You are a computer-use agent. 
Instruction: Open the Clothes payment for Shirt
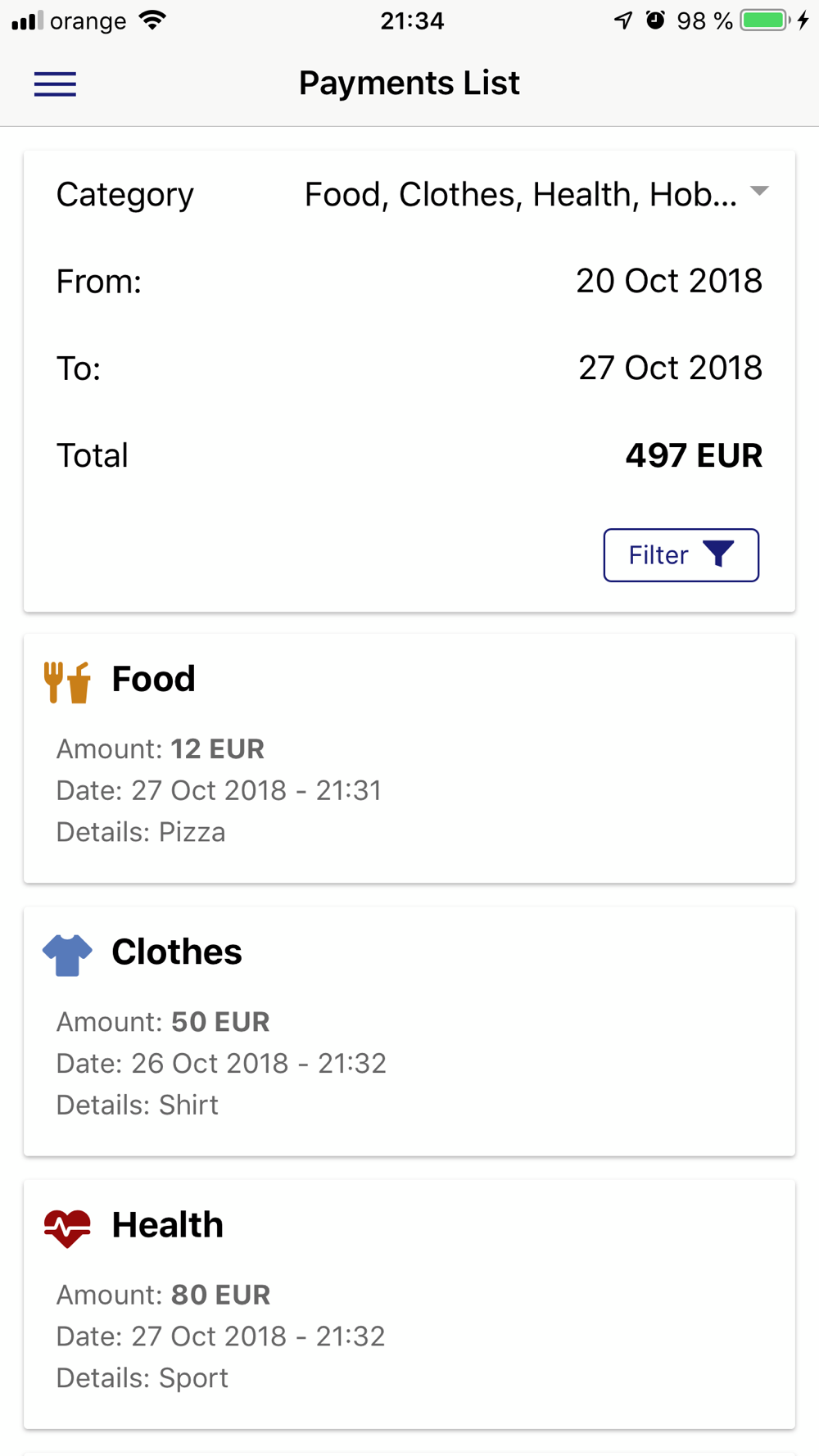[409, 1031]
